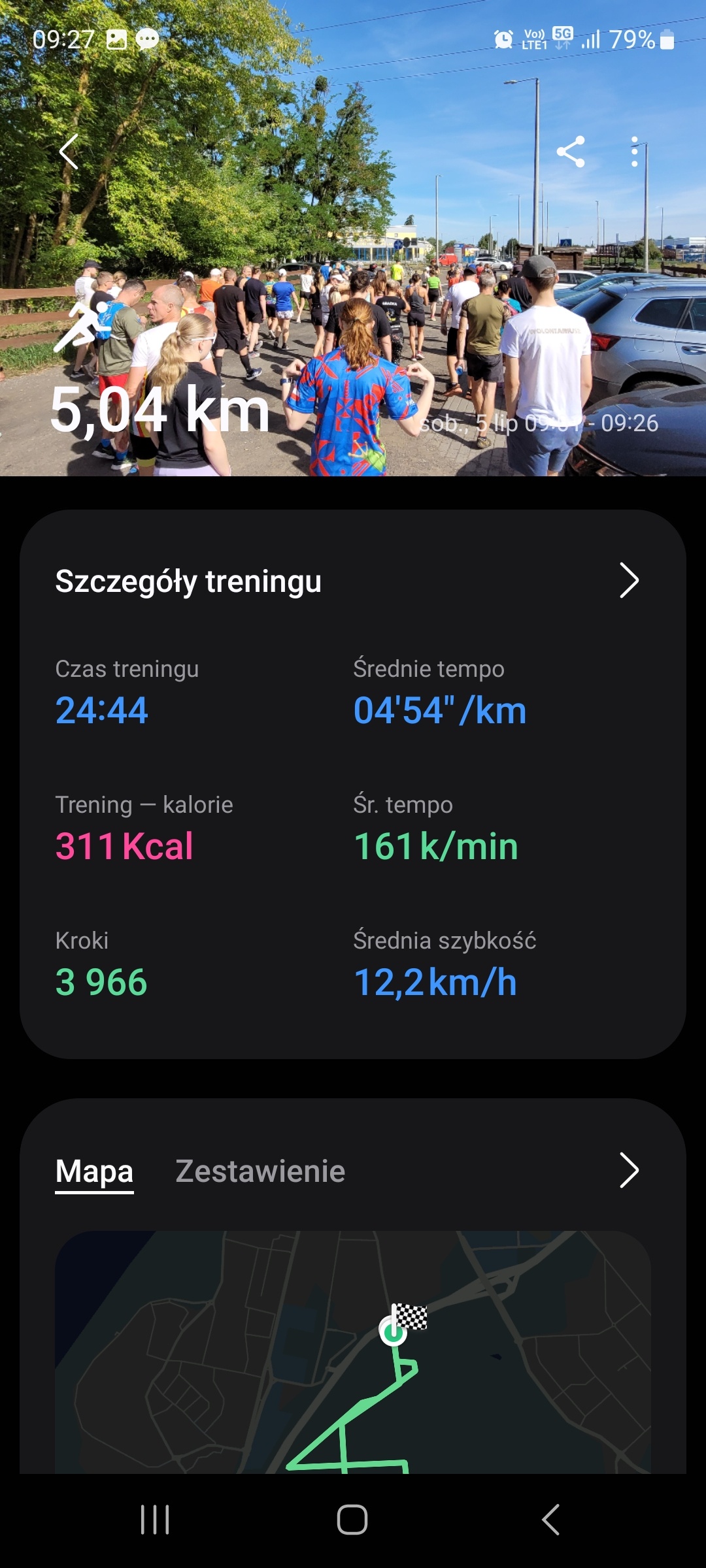The width and height of the screenshot is (706, 1568).
Task: Open Szczegóły treningu details
Action: pyautogui.click(x=628, y=580)
